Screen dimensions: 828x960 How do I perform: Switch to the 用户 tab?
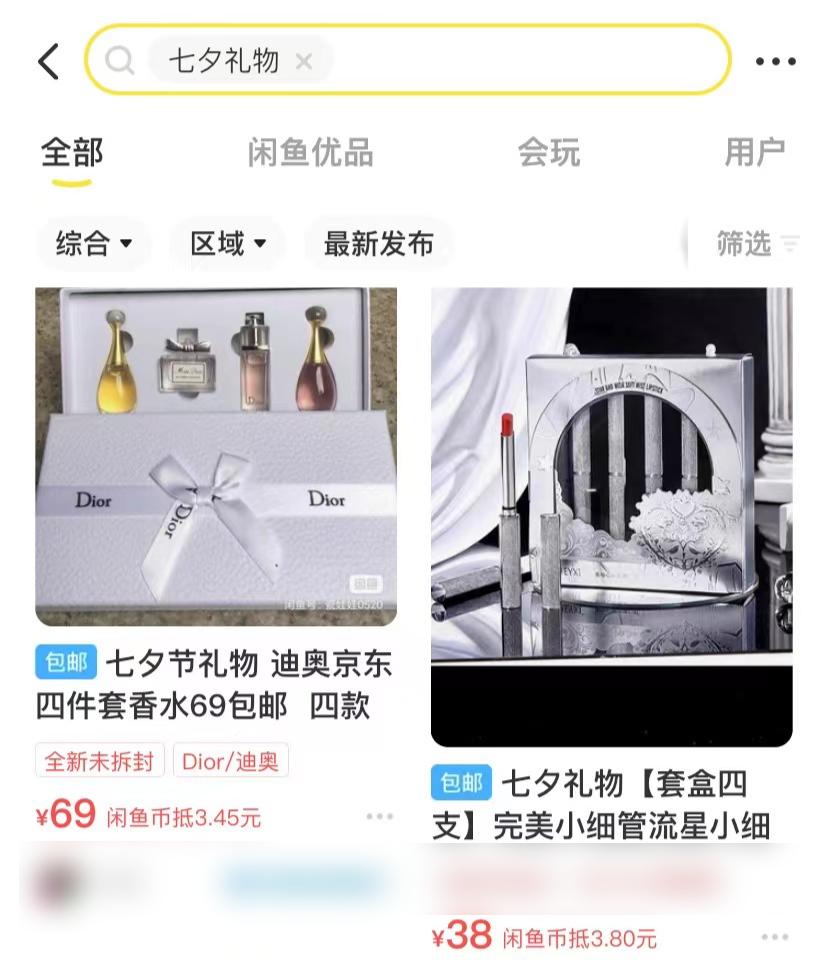pos(754,153)
